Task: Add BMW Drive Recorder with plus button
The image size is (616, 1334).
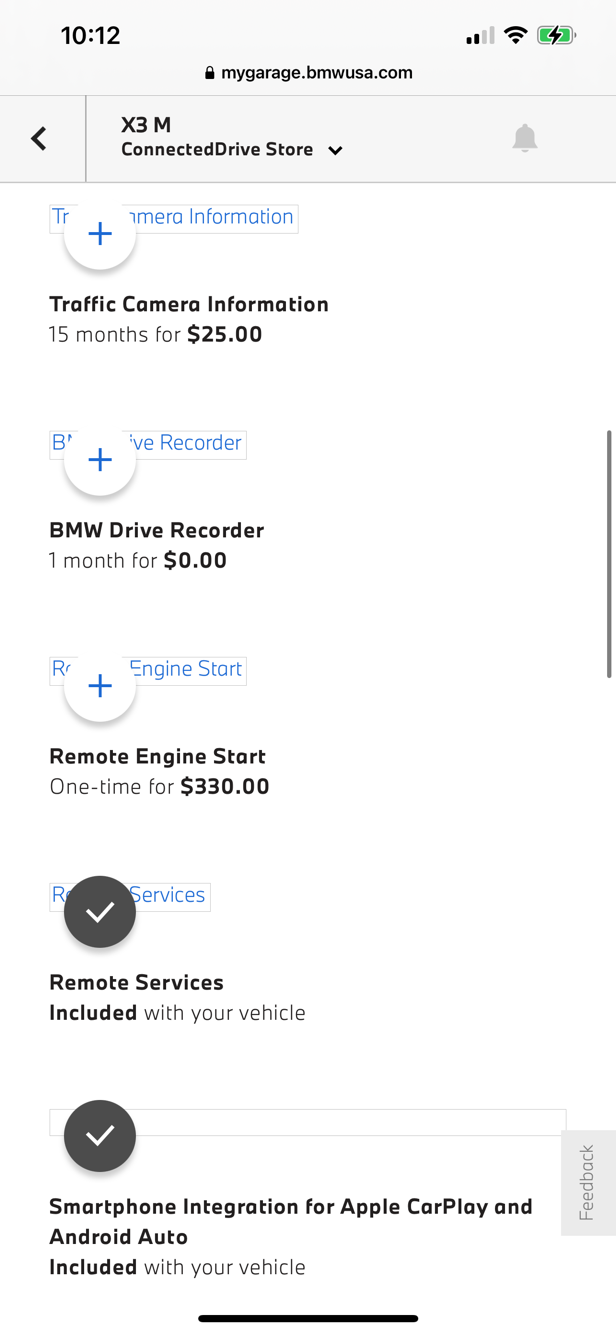Action: [100, 460]
